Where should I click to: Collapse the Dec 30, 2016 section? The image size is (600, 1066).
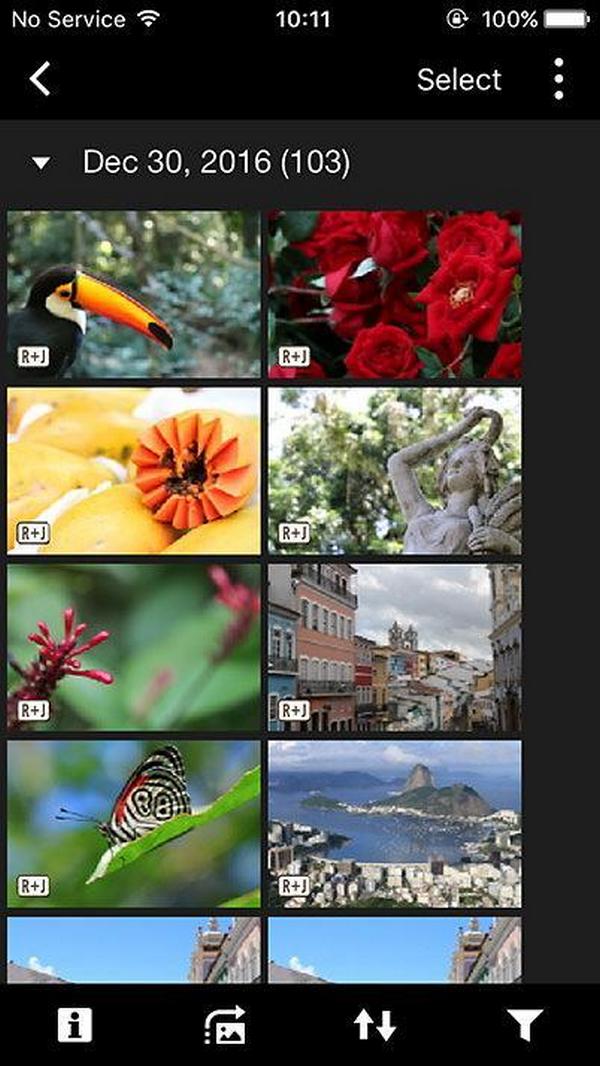(41, 163)
